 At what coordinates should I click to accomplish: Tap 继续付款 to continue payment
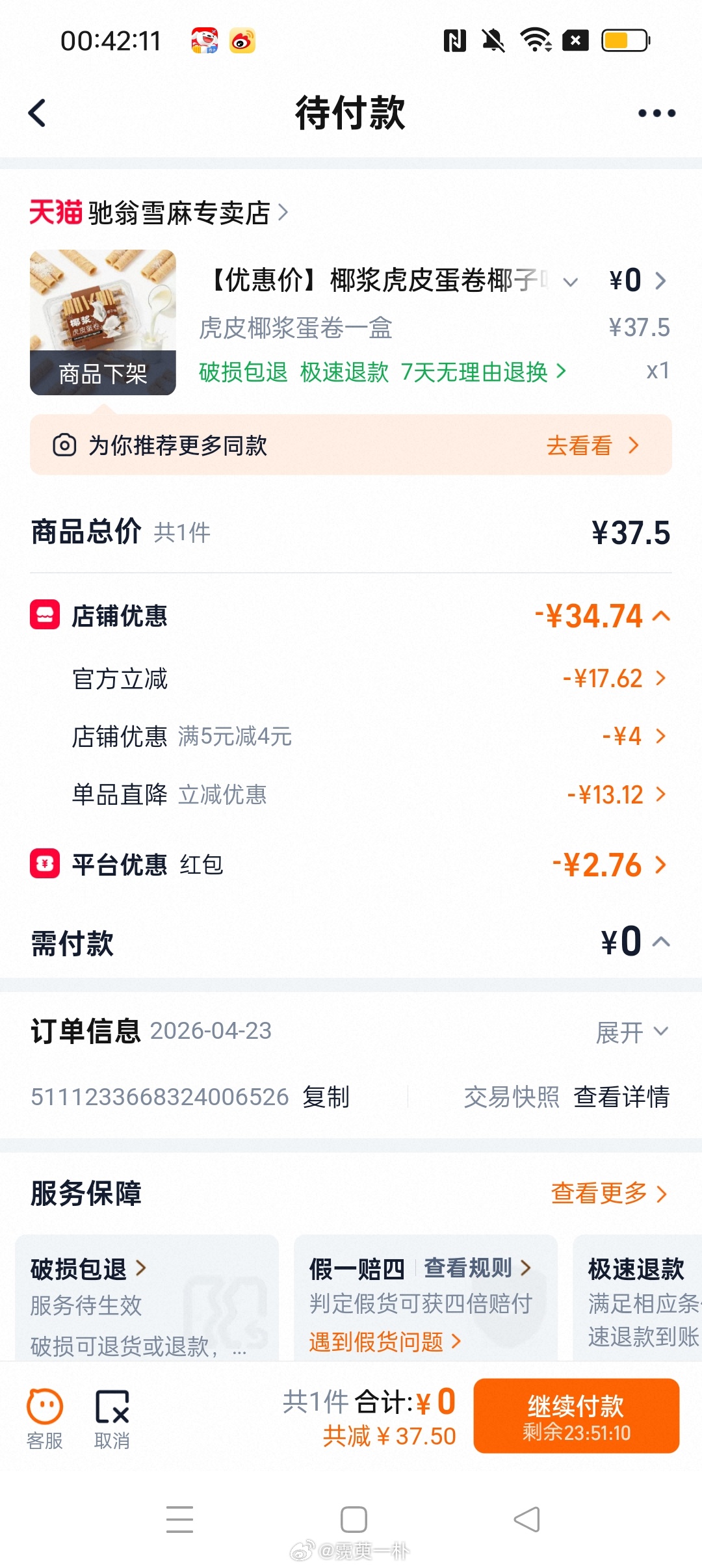576,1416
